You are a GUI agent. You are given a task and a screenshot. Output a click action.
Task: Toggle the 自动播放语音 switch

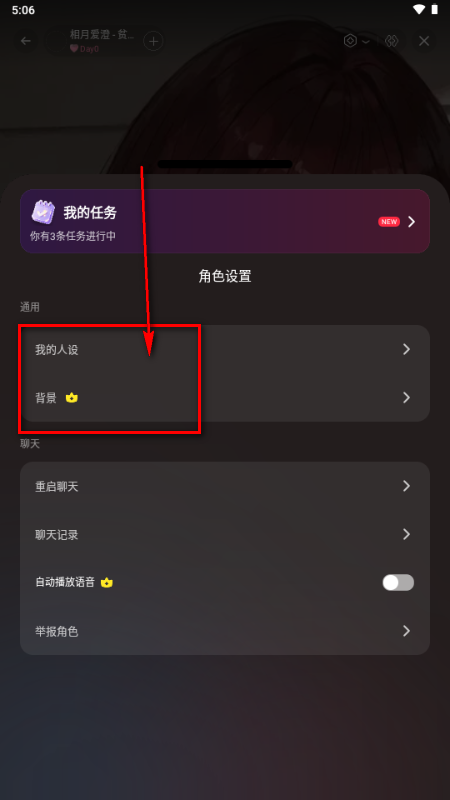[x=398, y=583]
